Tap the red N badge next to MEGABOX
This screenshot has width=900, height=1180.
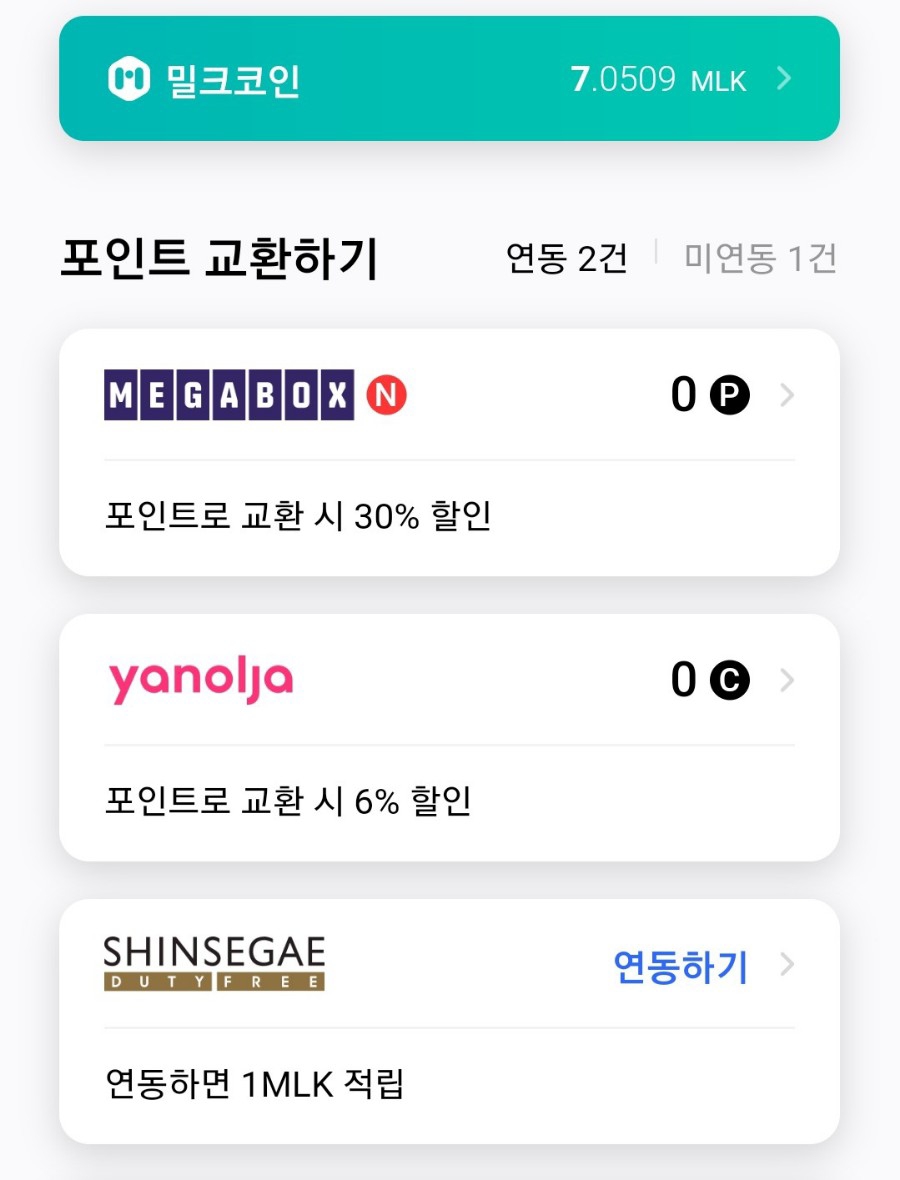pyautogui.click(x=385, y=395)
